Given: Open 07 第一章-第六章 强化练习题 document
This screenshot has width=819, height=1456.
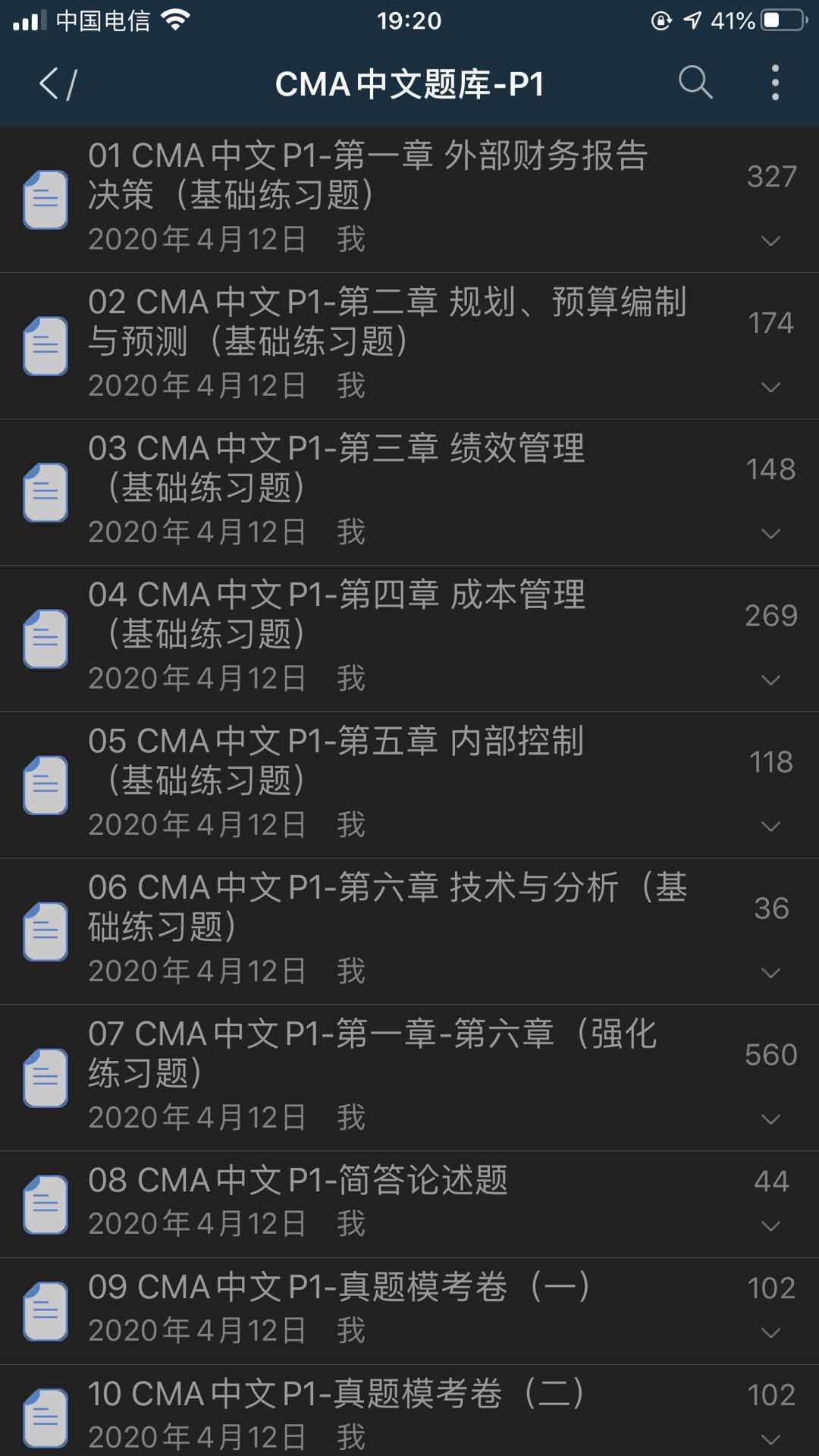Looking at the screenshot, I should (372, 1054).
